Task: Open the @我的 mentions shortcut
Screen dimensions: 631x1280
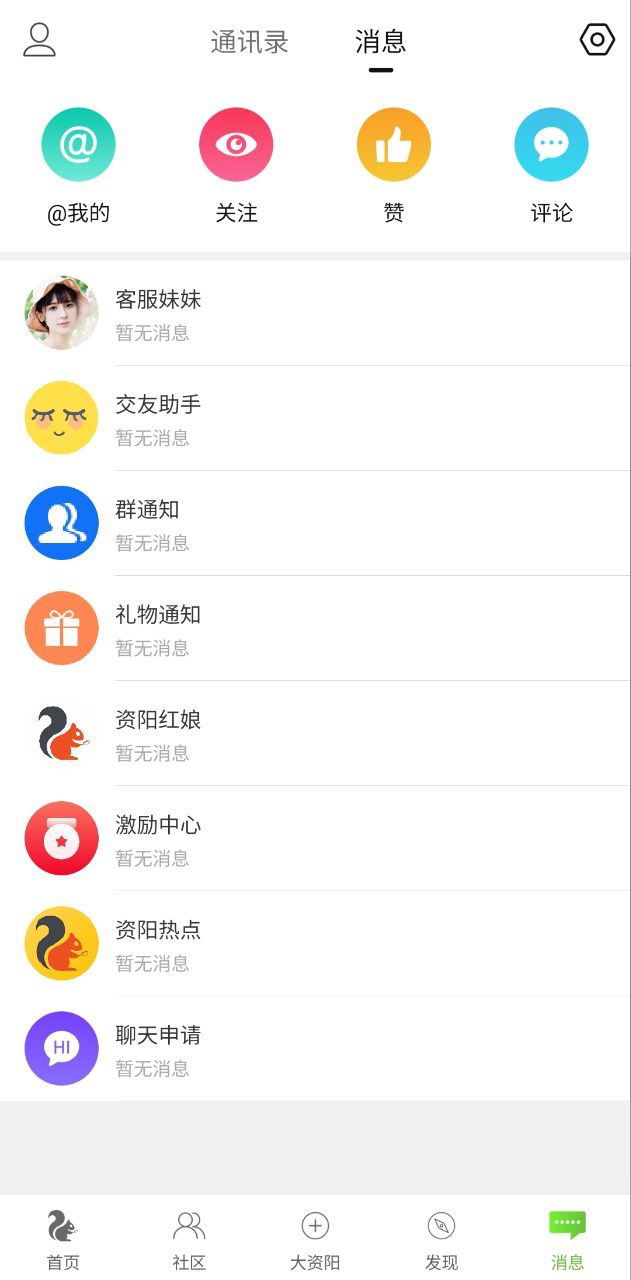Action: (x=78, y=166)
